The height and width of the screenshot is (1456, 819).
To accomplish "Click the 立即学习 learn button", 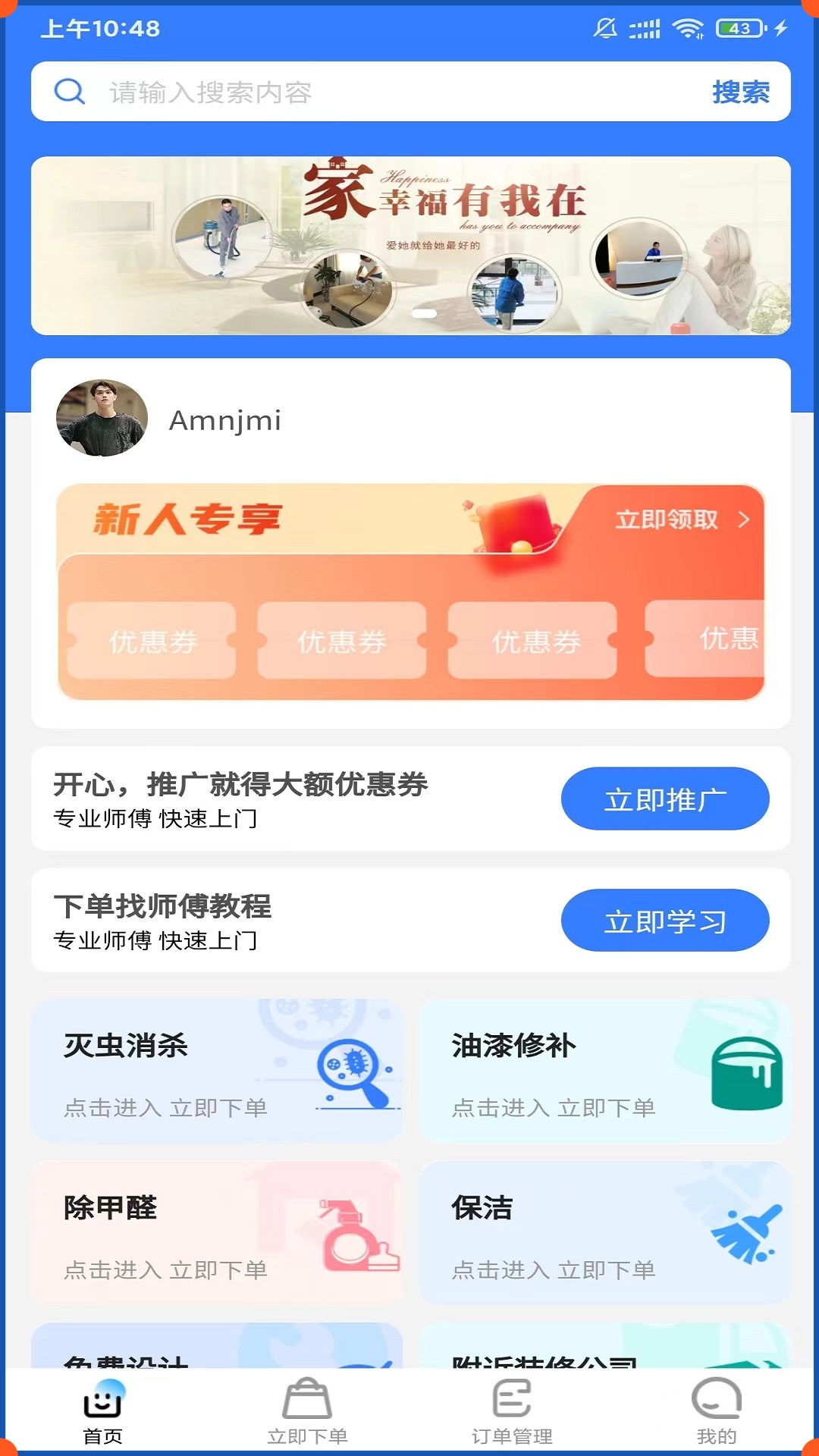I will point(665,920).
